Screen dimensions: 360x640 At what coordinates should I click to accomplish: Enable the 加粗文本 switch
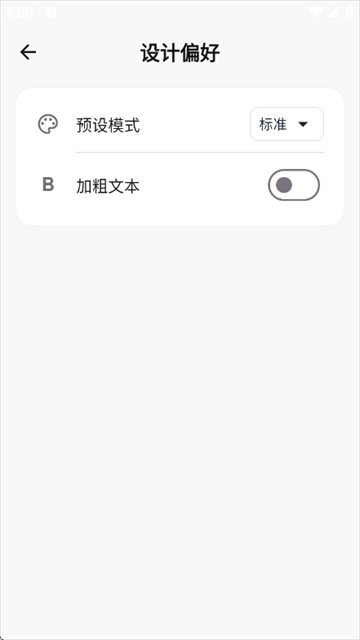pyautogui.click(x=294, y=185)
